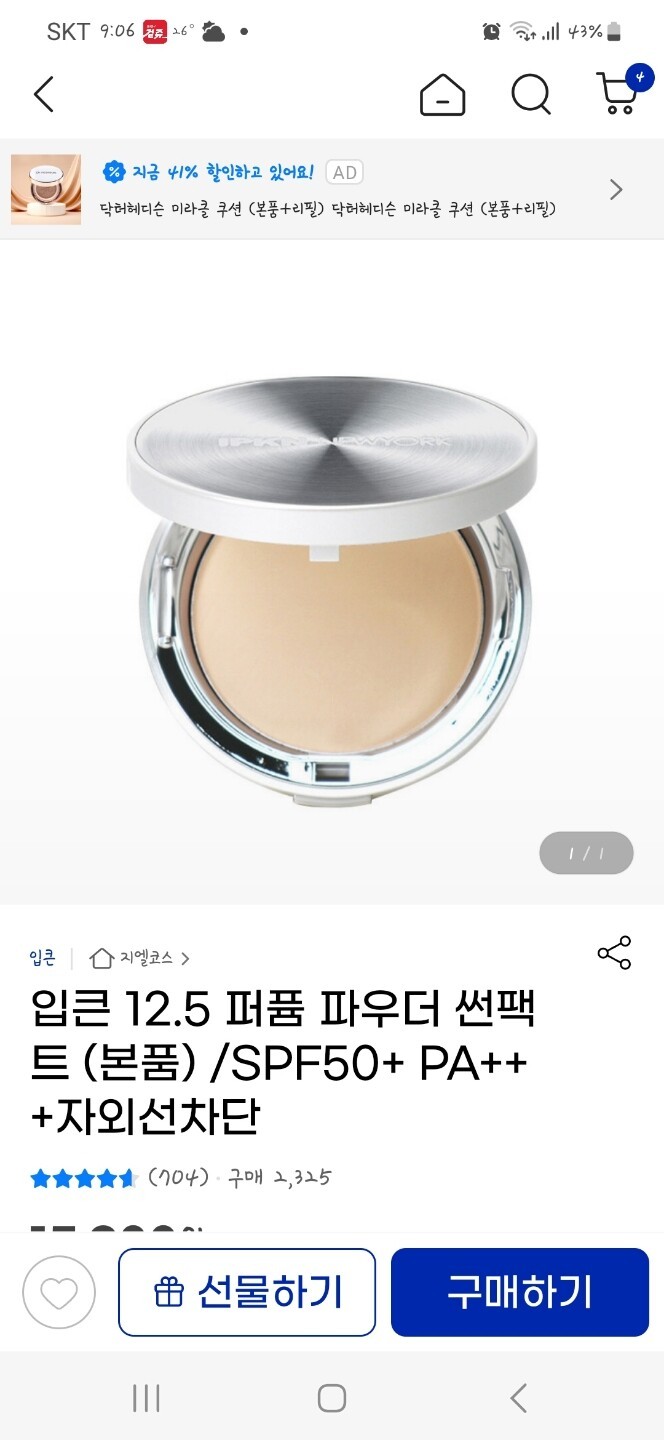Viewport: 664px width, 1440px height.
Task: Open the 입큰 brand link
Action: [x=43, y=958]
